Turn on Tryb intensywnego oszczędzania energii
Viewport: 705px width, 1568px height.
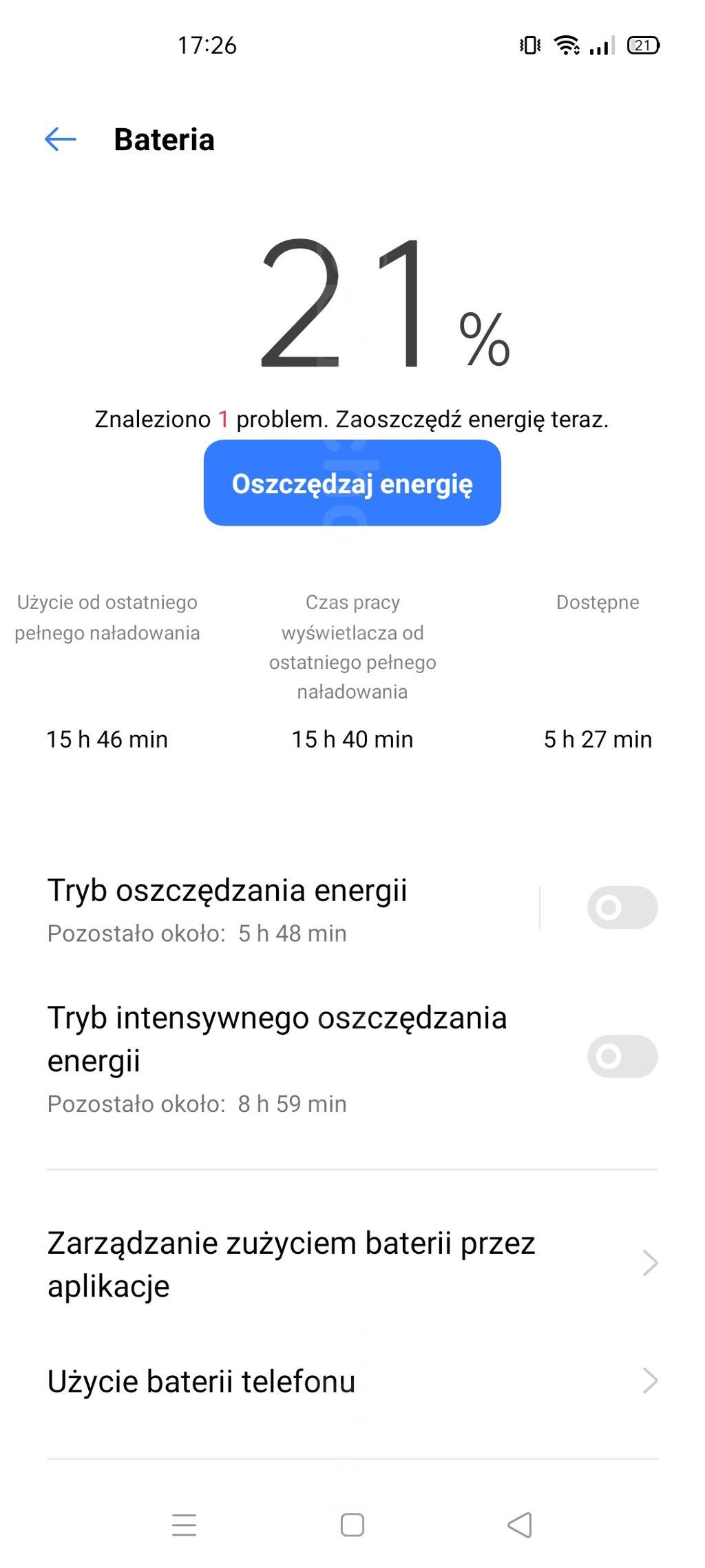[622, 1056]
